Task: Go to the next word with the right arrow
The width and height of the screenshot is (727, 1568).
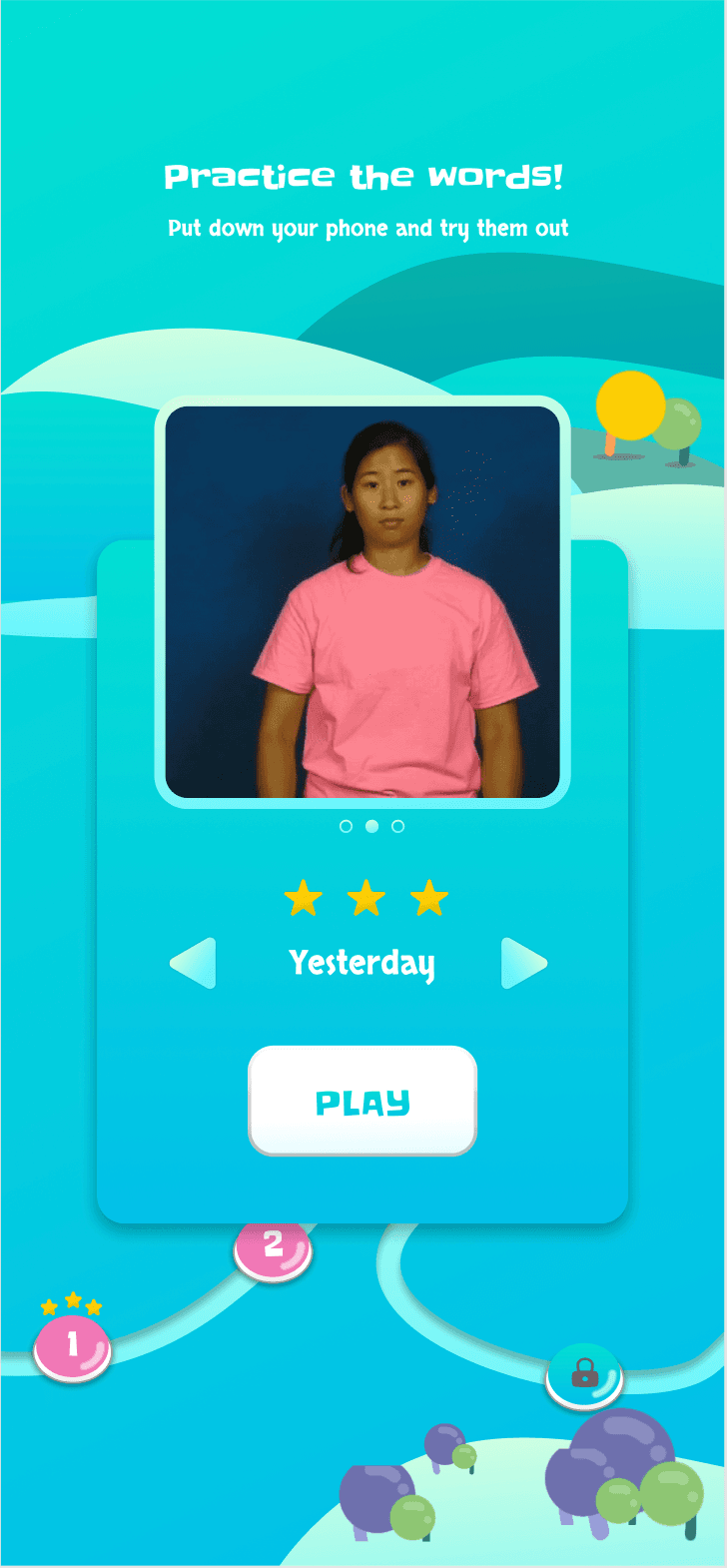Action: click(523, 964)
